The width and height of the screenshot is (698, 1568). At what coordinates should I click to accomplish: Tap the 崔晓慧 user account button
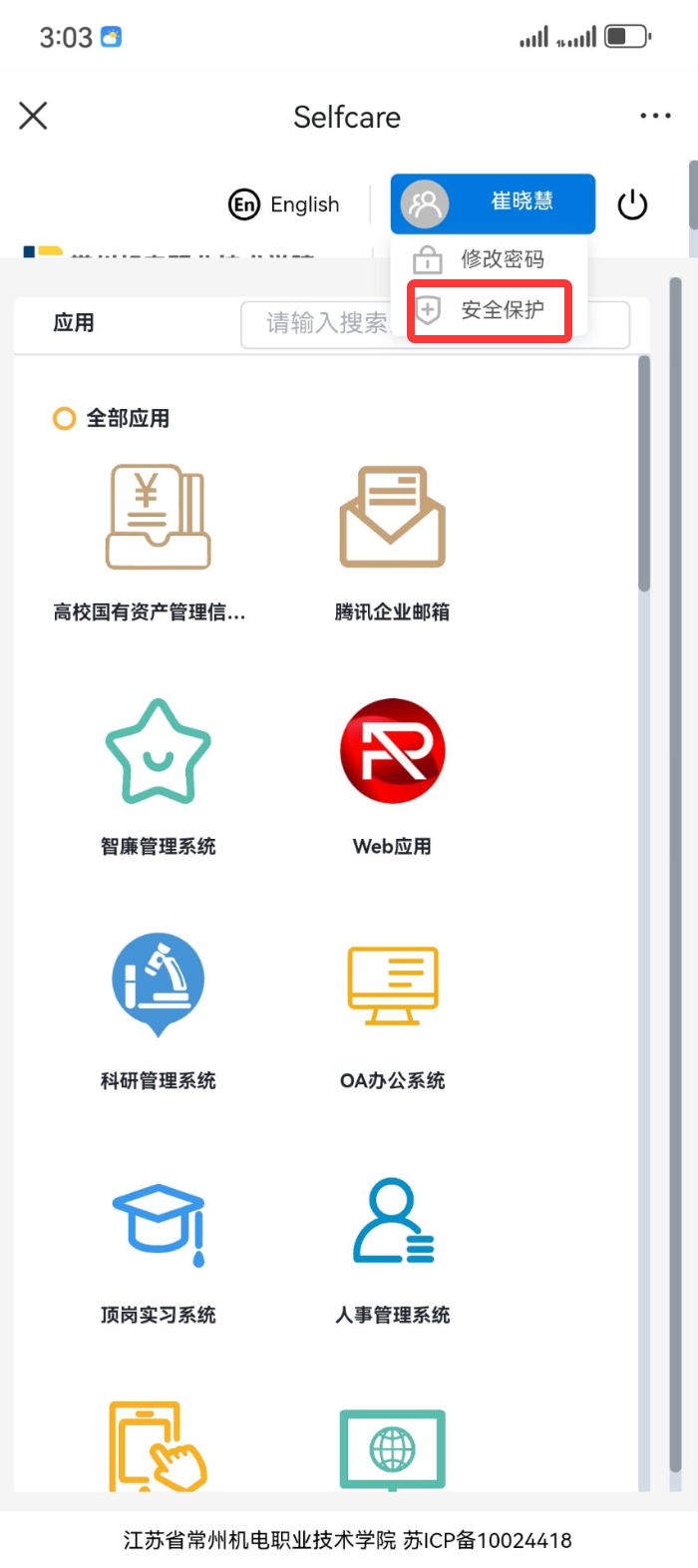(493, 202)
